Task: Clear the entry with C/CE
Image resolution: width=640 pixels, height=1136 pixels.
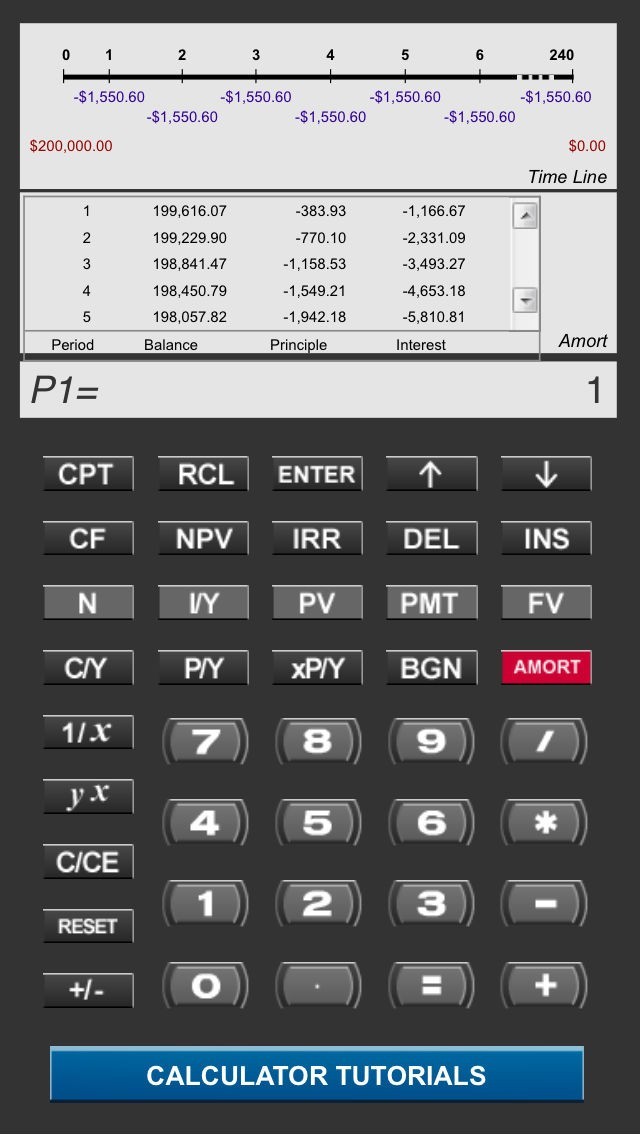Action: click(x=87, y=861)
